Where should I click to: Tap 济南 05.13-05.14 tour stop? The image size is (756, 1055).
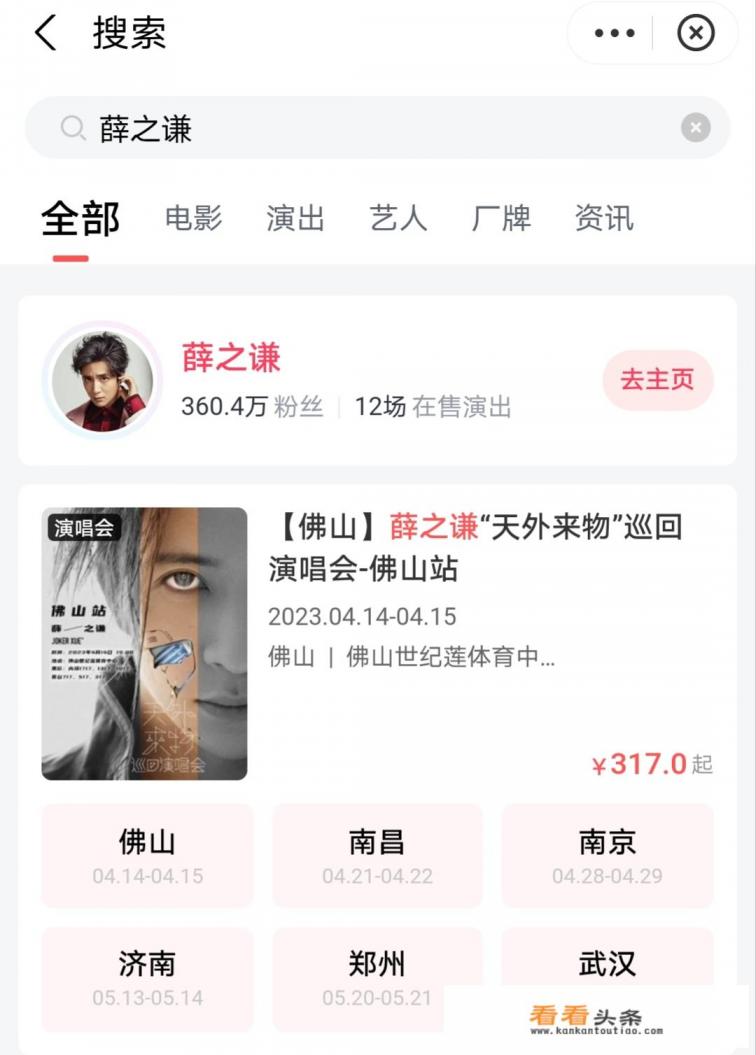tap(145, 979)
